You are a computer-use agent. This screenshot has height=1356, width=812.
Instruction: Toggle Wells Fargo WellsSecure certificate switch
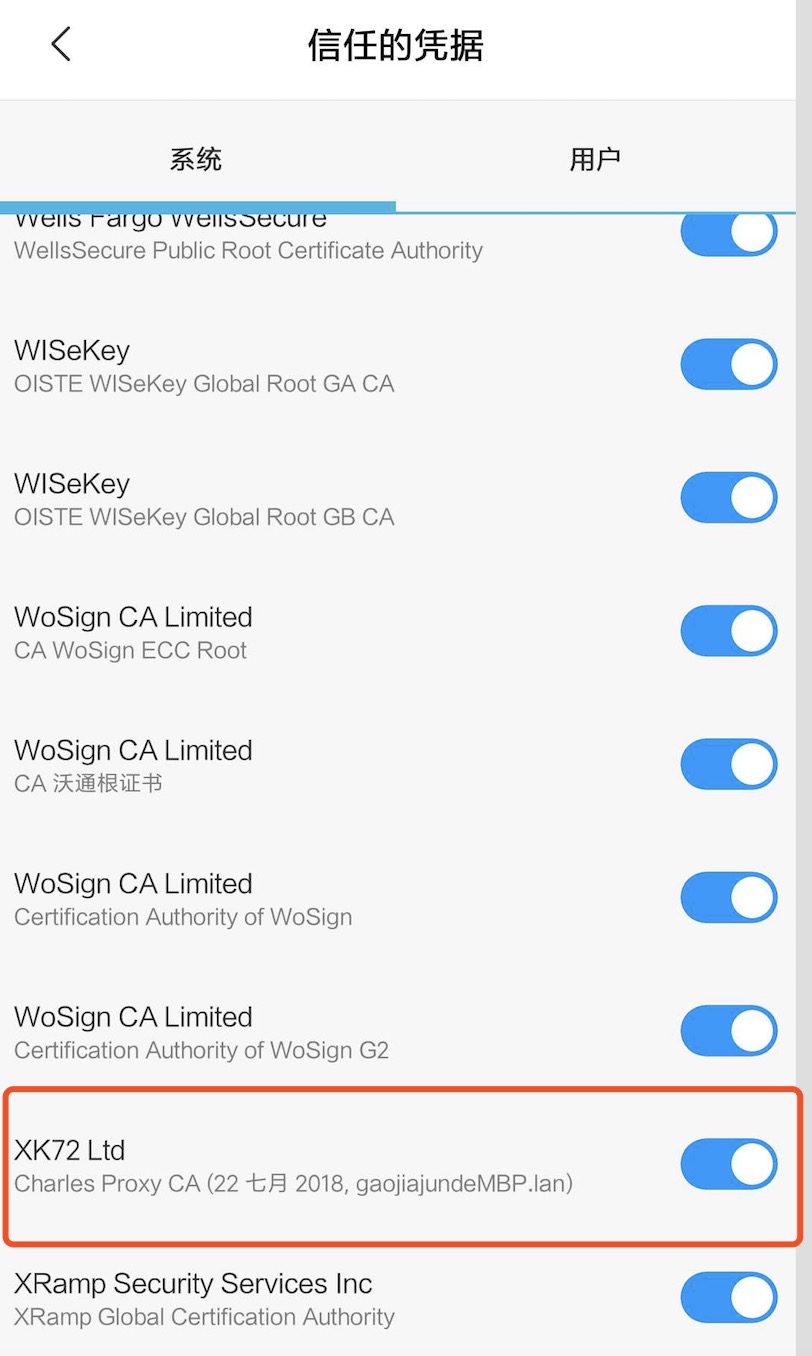pyautogui.click(x=728, y=234)
